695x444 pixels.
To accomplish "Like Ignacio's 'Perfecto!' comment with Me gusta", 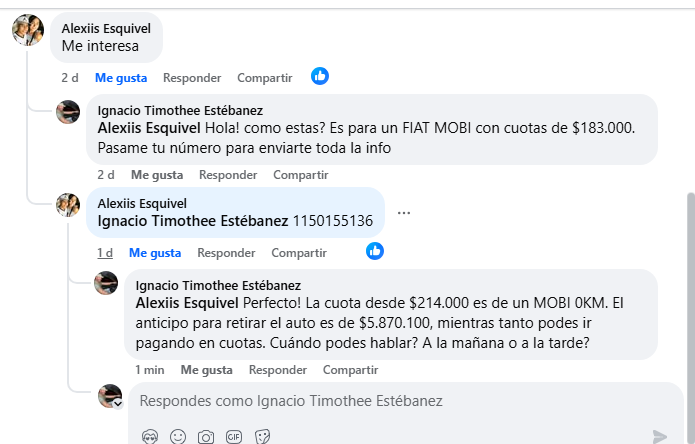I will (x=204, y=369).
